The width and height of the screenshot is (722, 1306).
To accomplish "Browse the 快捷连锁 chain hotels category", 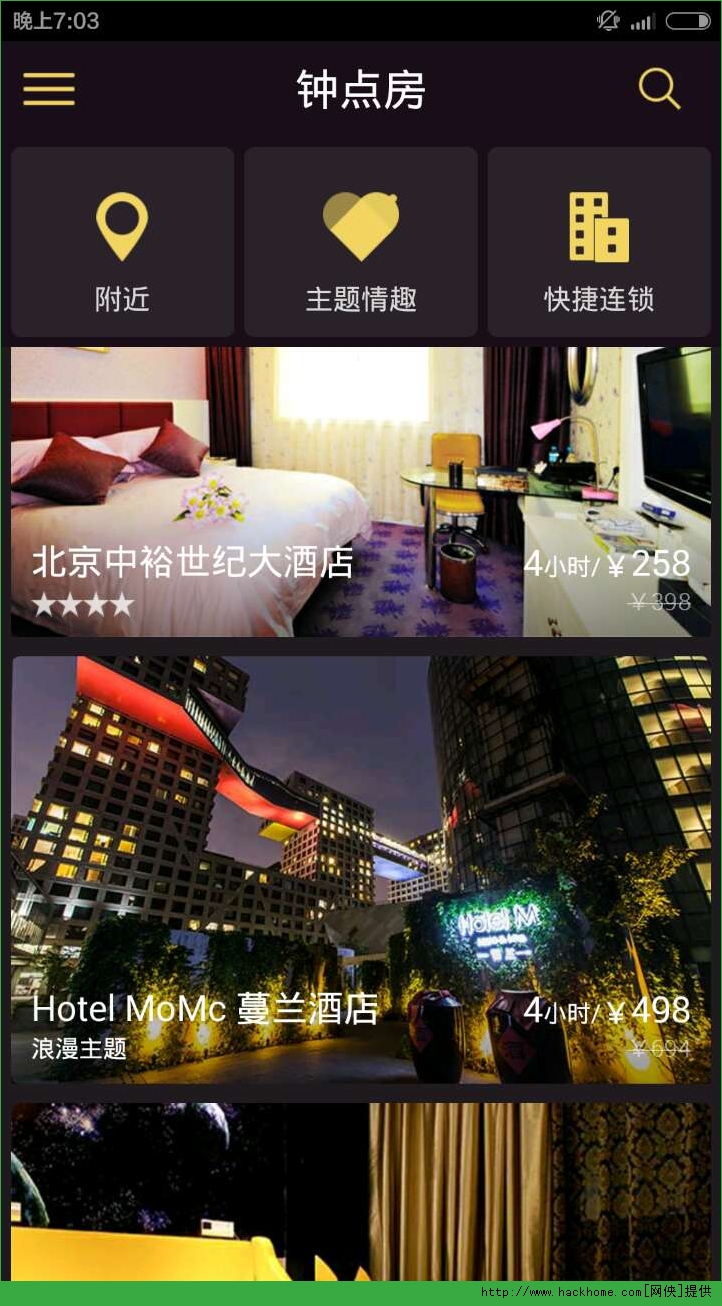I will [599, 242].
